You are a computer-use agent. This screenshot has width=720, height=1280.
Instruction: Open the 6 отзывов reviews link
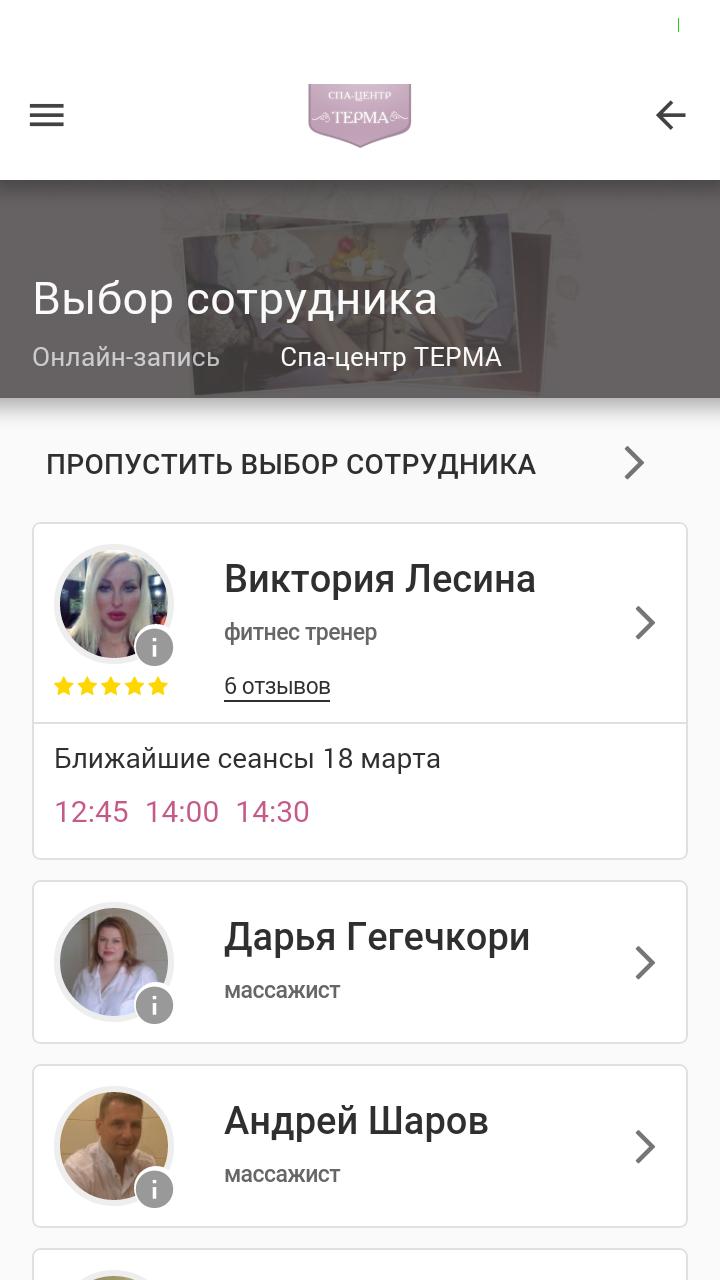pos(277,687)
